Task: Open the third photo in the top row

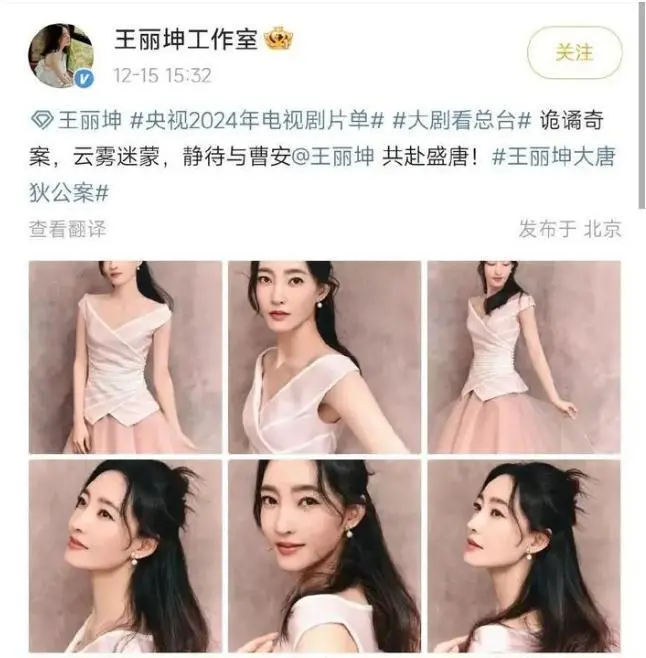Action: coord(523,357)
